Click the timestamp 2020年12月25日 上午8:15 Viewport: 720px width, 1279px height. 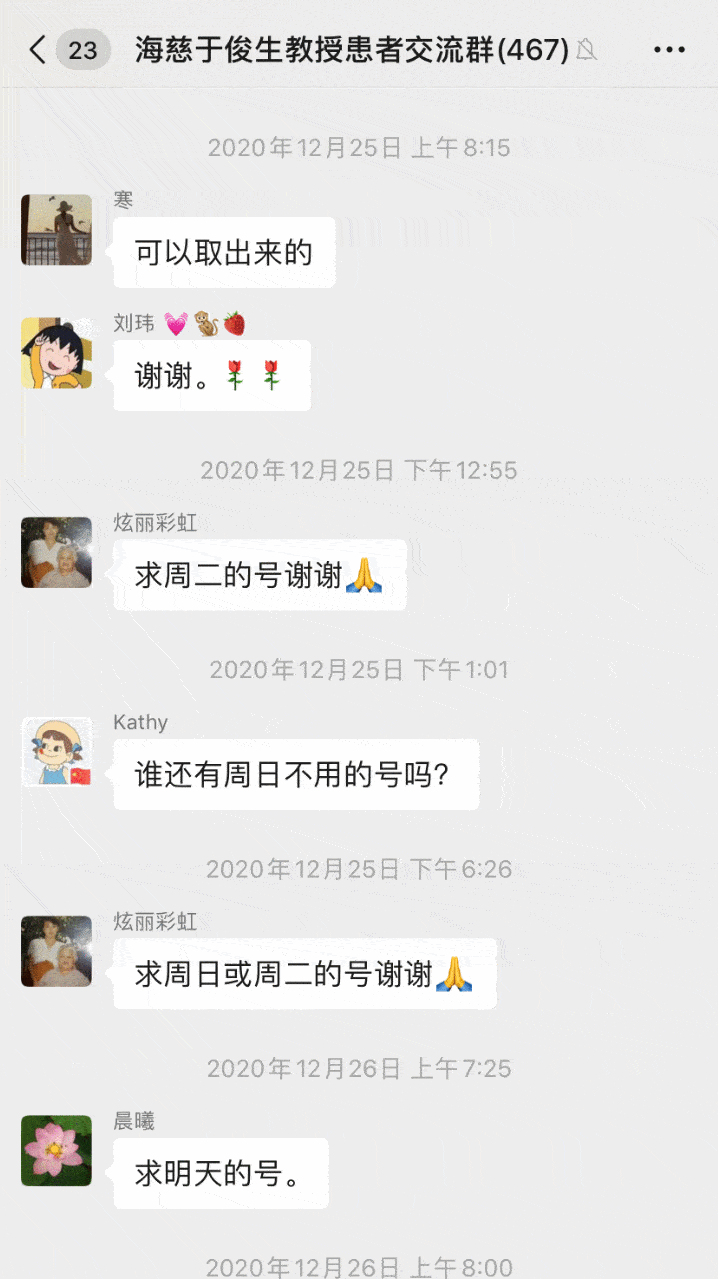click(359, 147)
